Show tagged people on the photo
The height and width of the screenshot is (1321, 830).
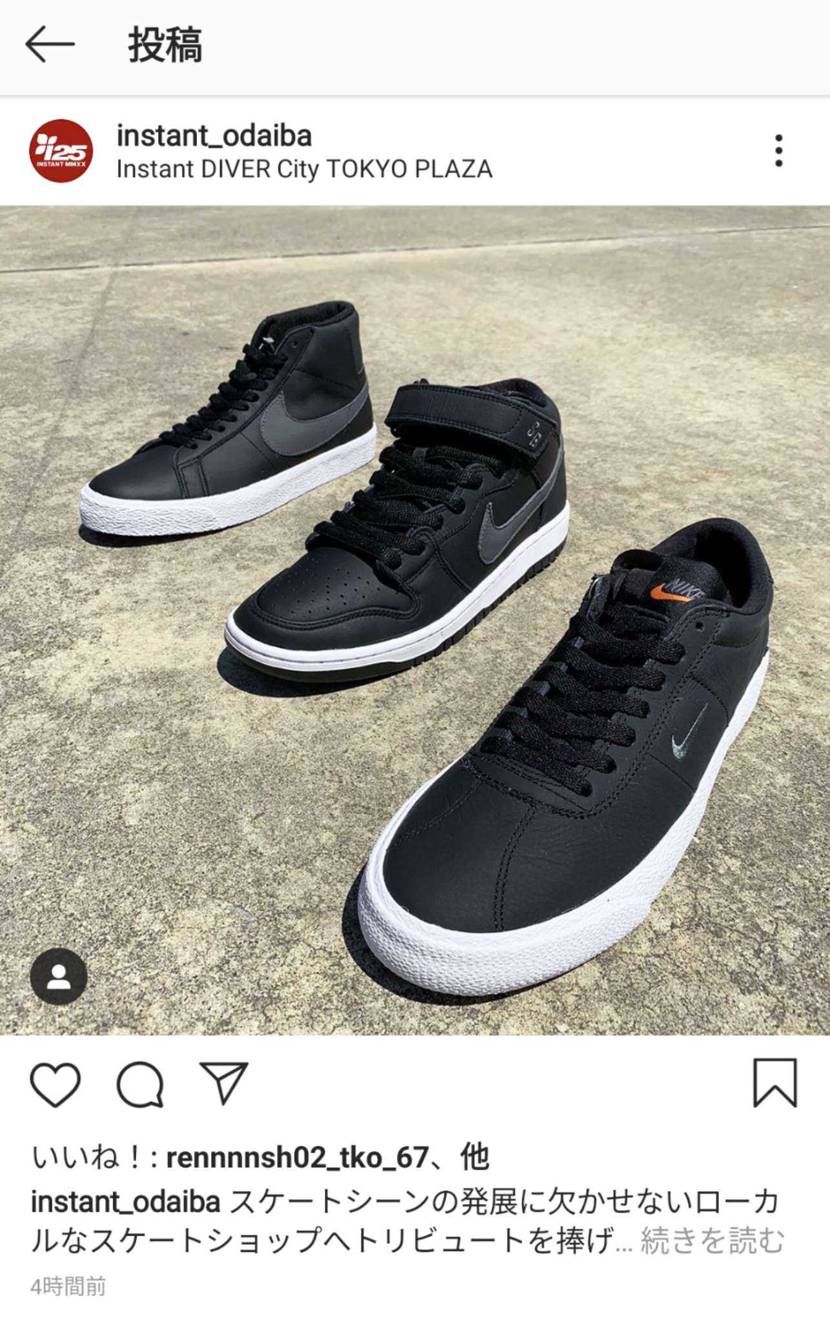[58, 976]
